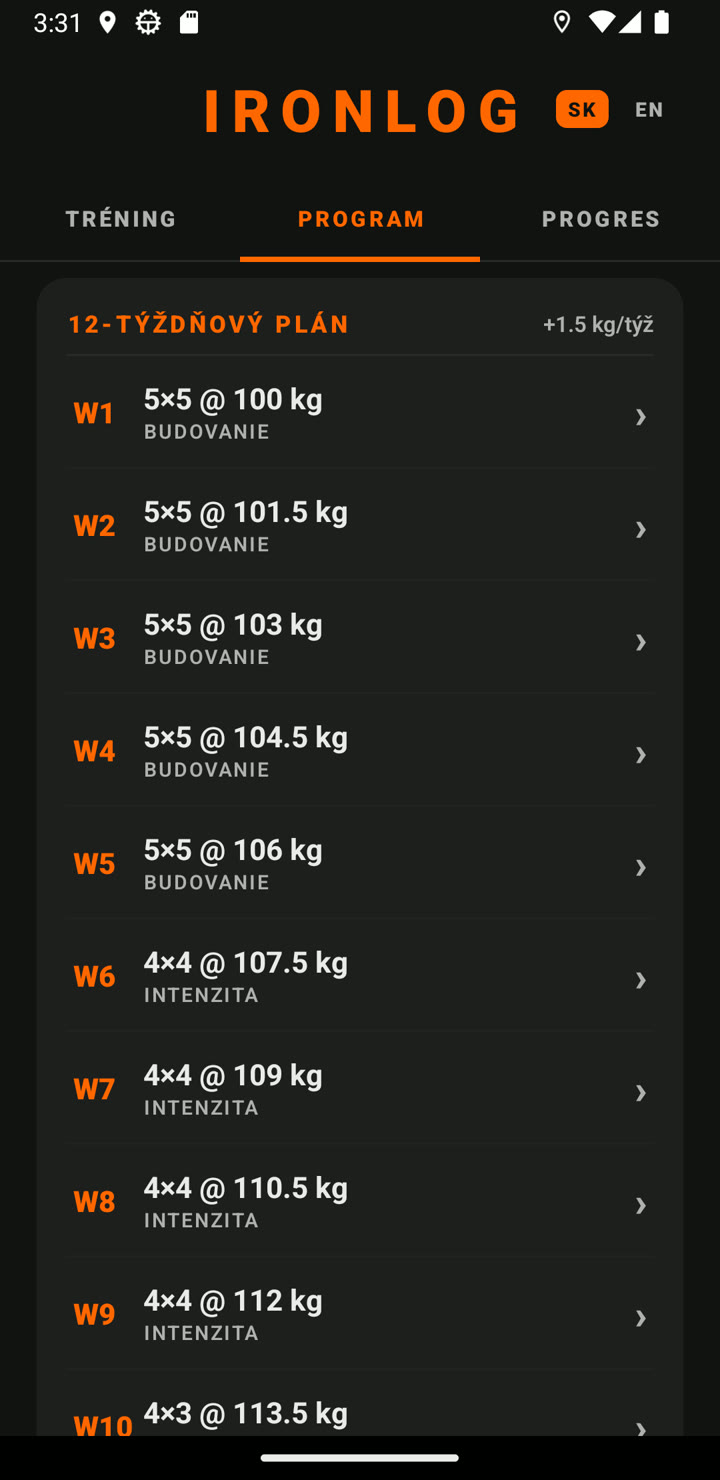The height and width of the screenshot is (1480, 720).
Task: Select the Program tab
Action: [360, 219]
